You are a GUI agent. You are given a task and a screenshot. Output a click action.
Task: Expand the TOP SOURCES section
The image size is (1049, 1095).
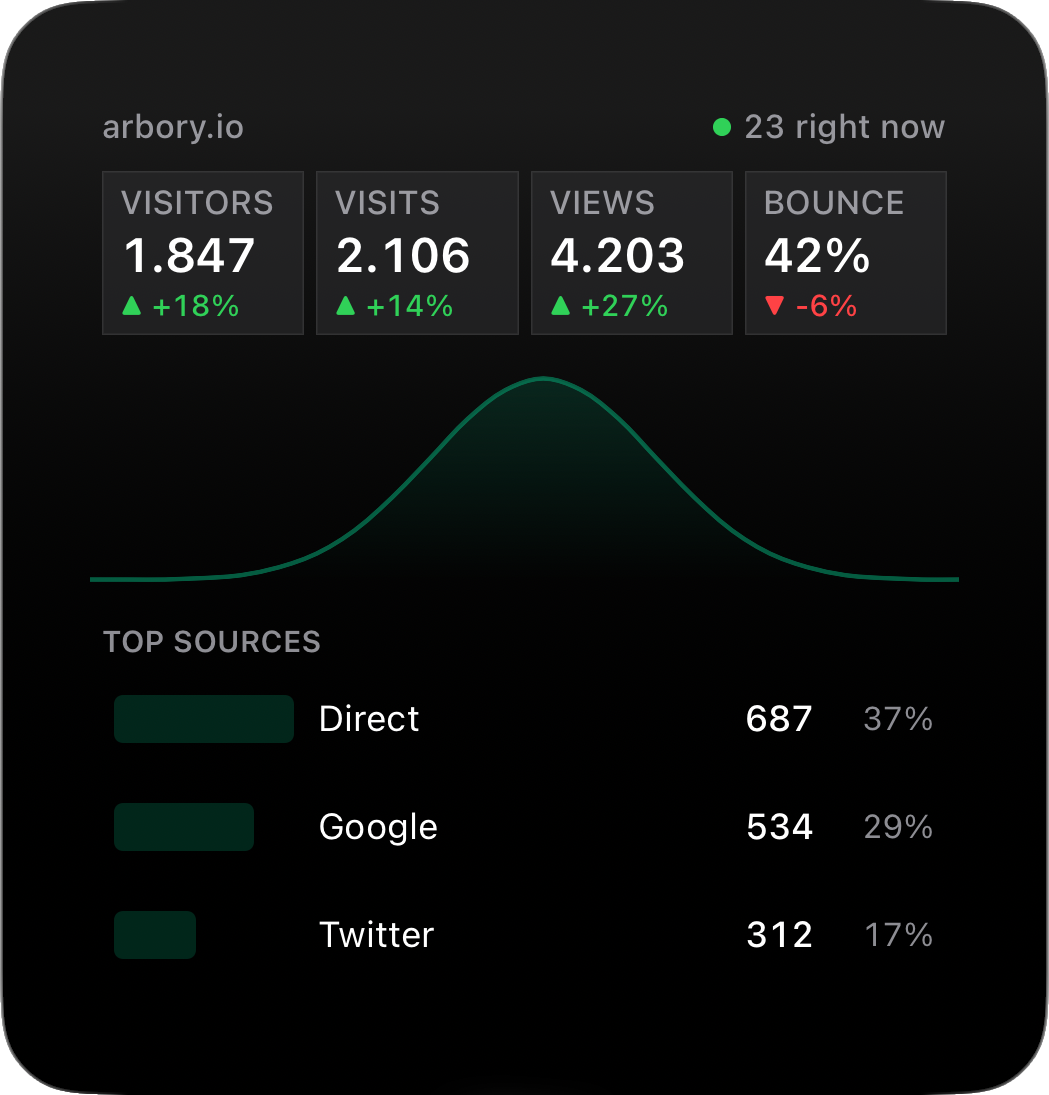[211, 642]
